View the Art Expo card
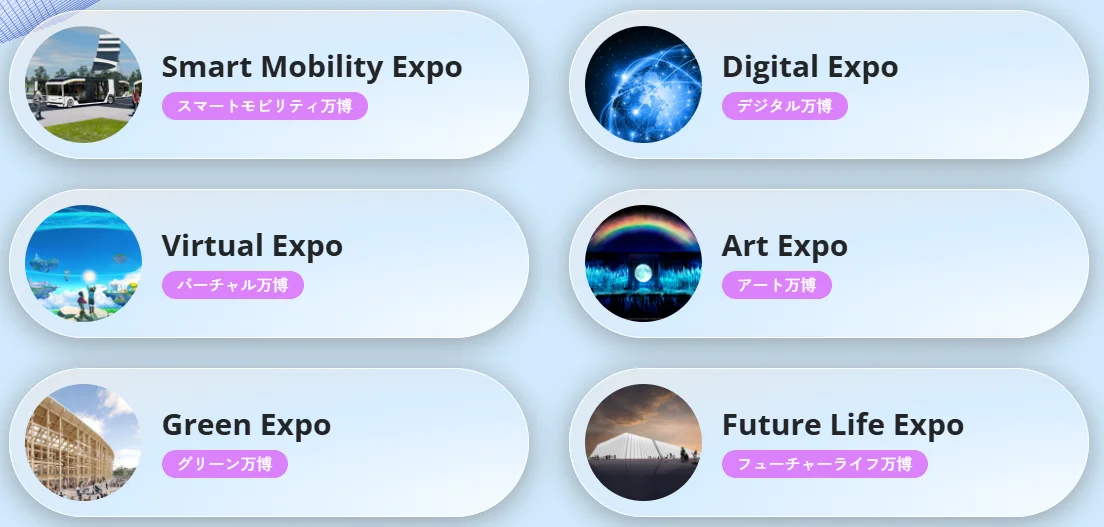 [828, 263]
